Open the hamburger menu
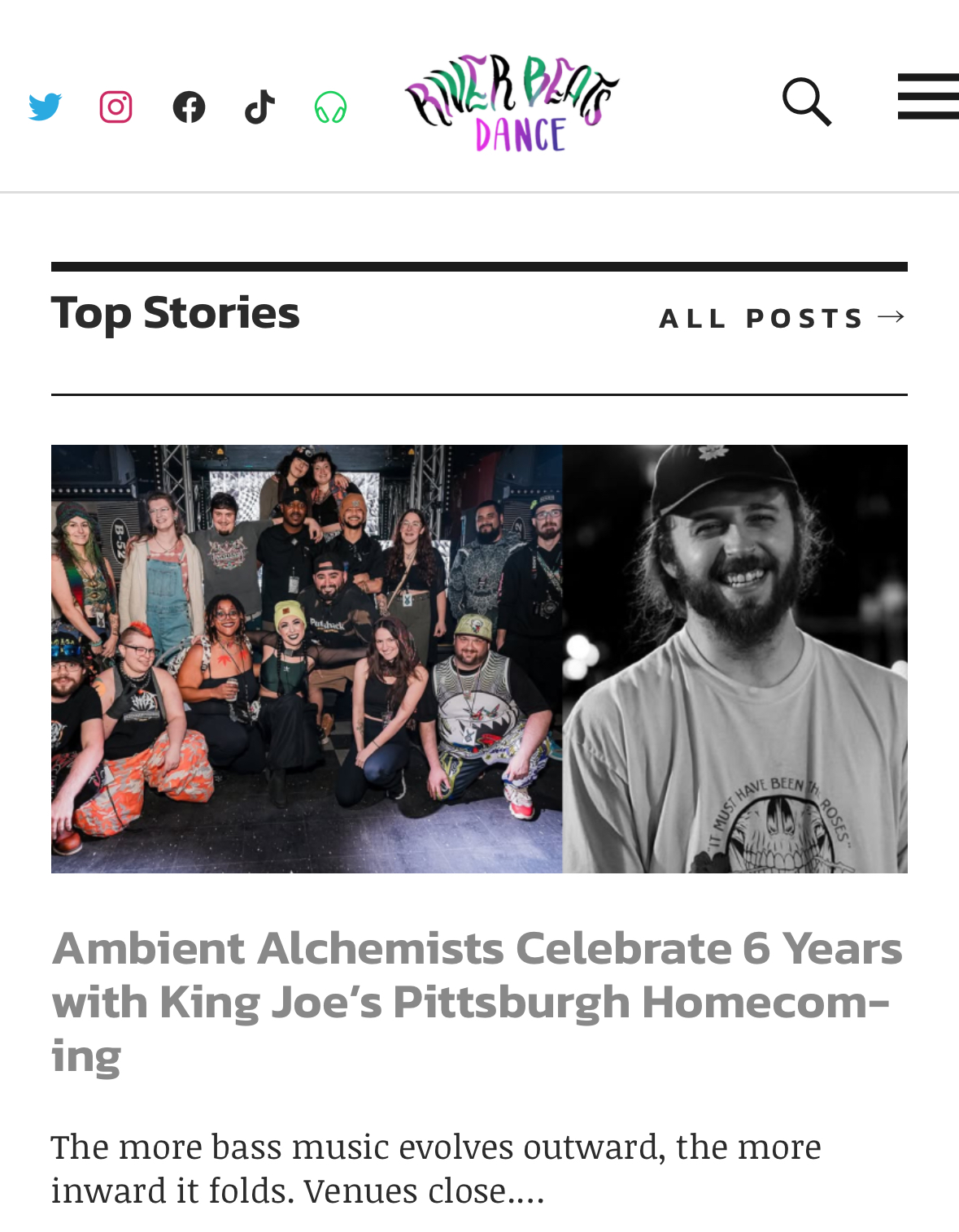 (x=928, y=97)
